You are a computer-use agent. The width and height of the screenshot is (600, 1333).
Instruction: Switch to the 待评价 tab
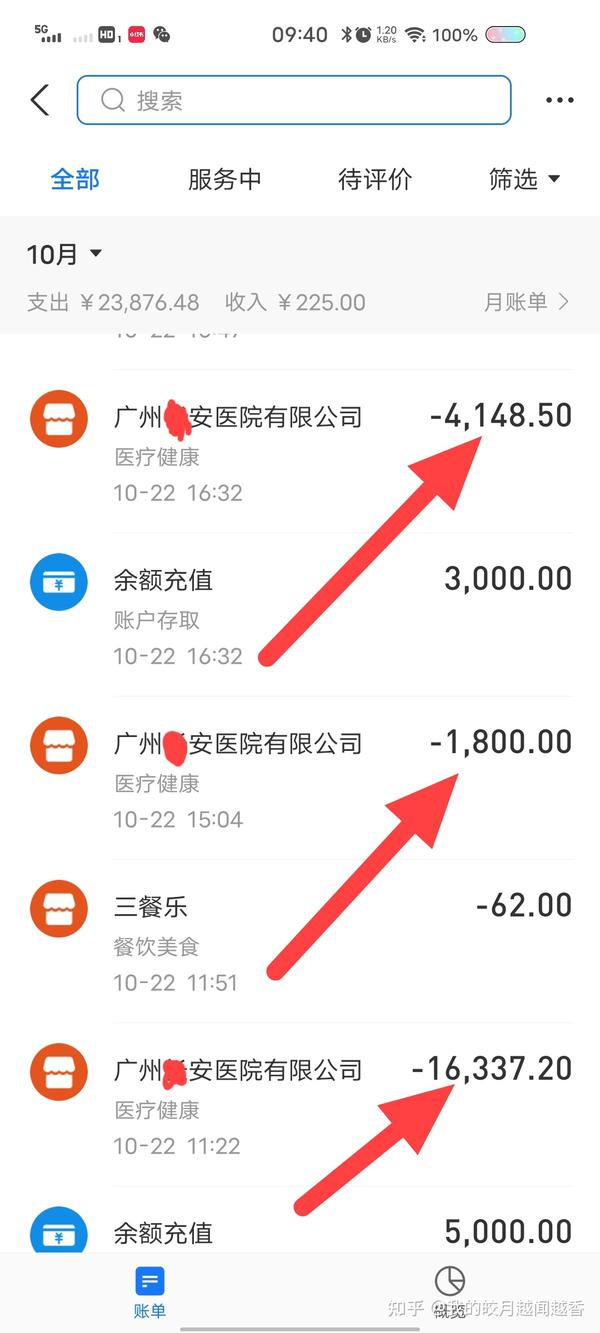375,180
